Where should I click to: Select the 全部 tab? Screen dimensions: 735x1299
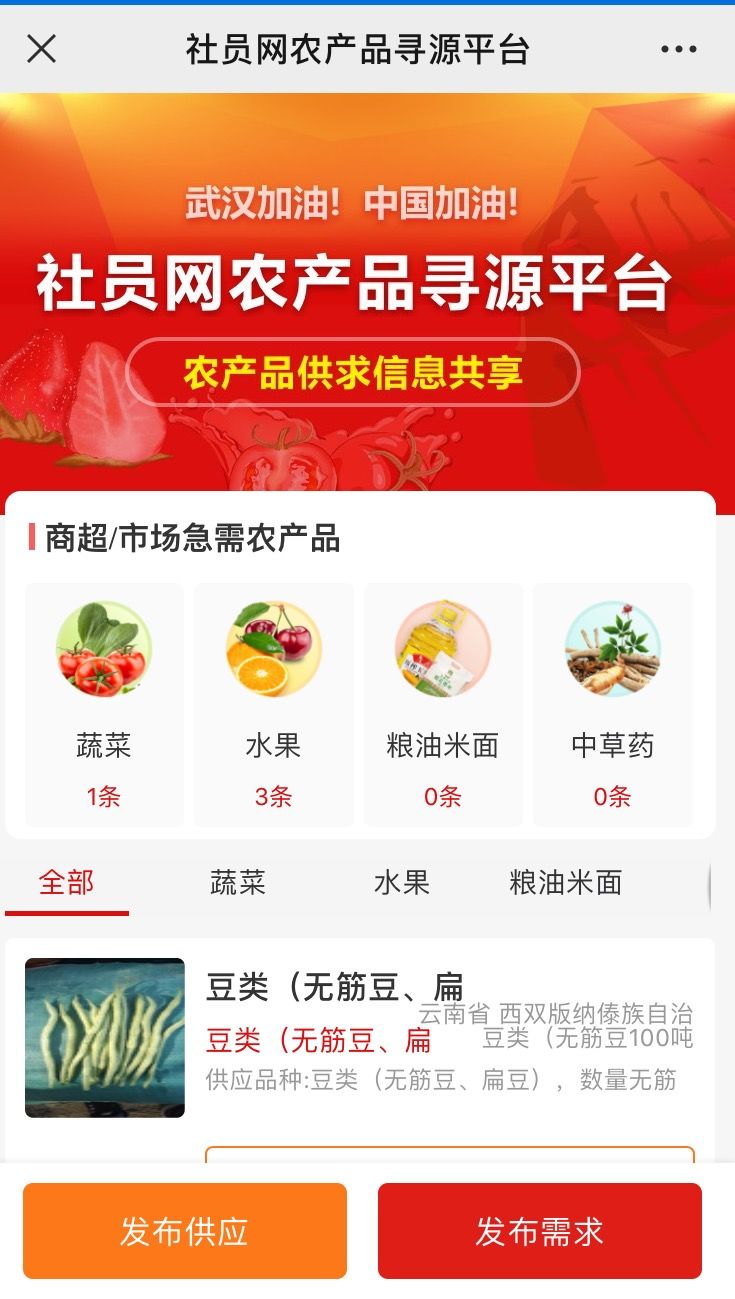67,883
